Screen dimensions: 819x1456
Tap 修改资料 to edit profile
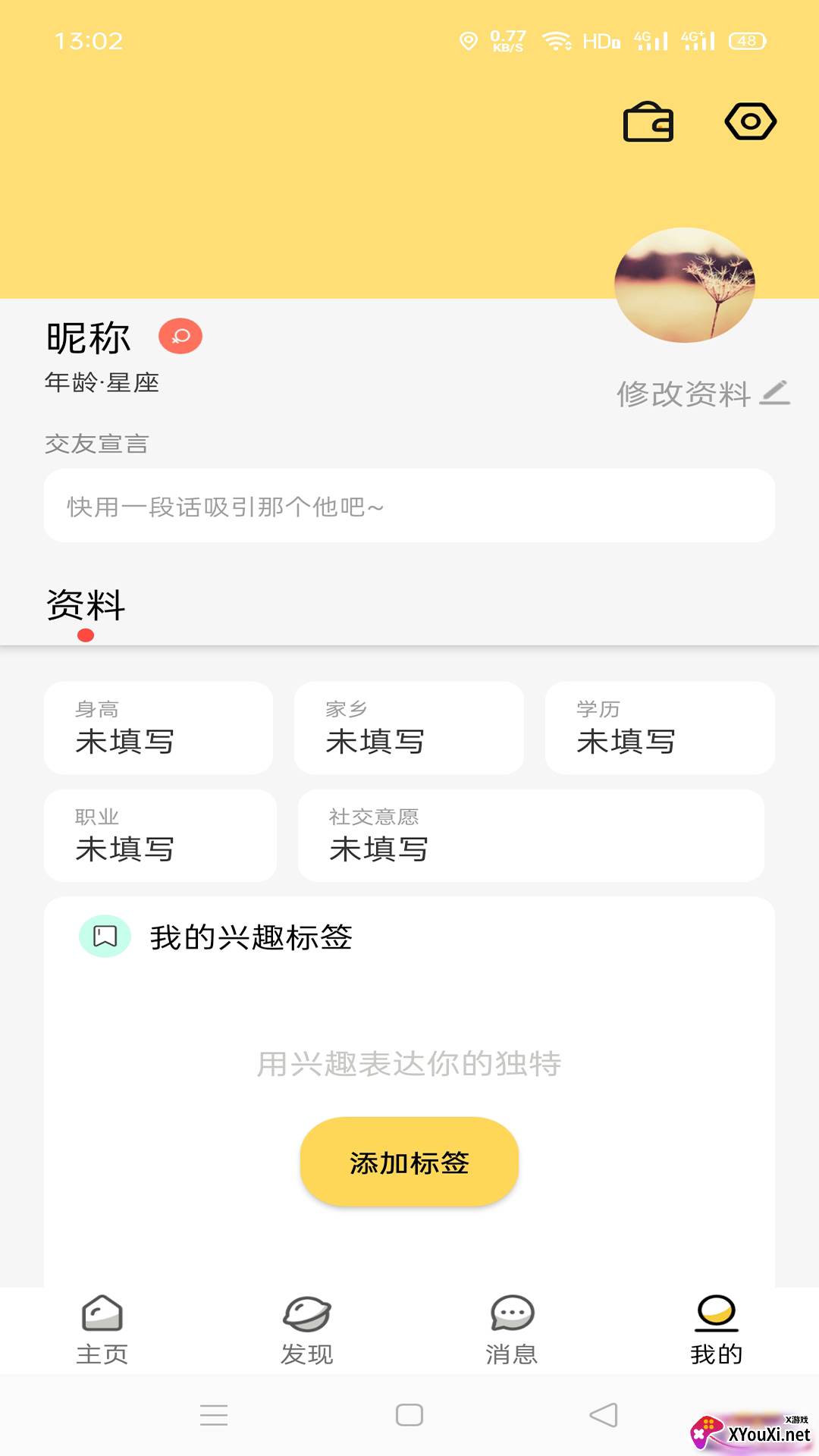[x=702, y=394]
